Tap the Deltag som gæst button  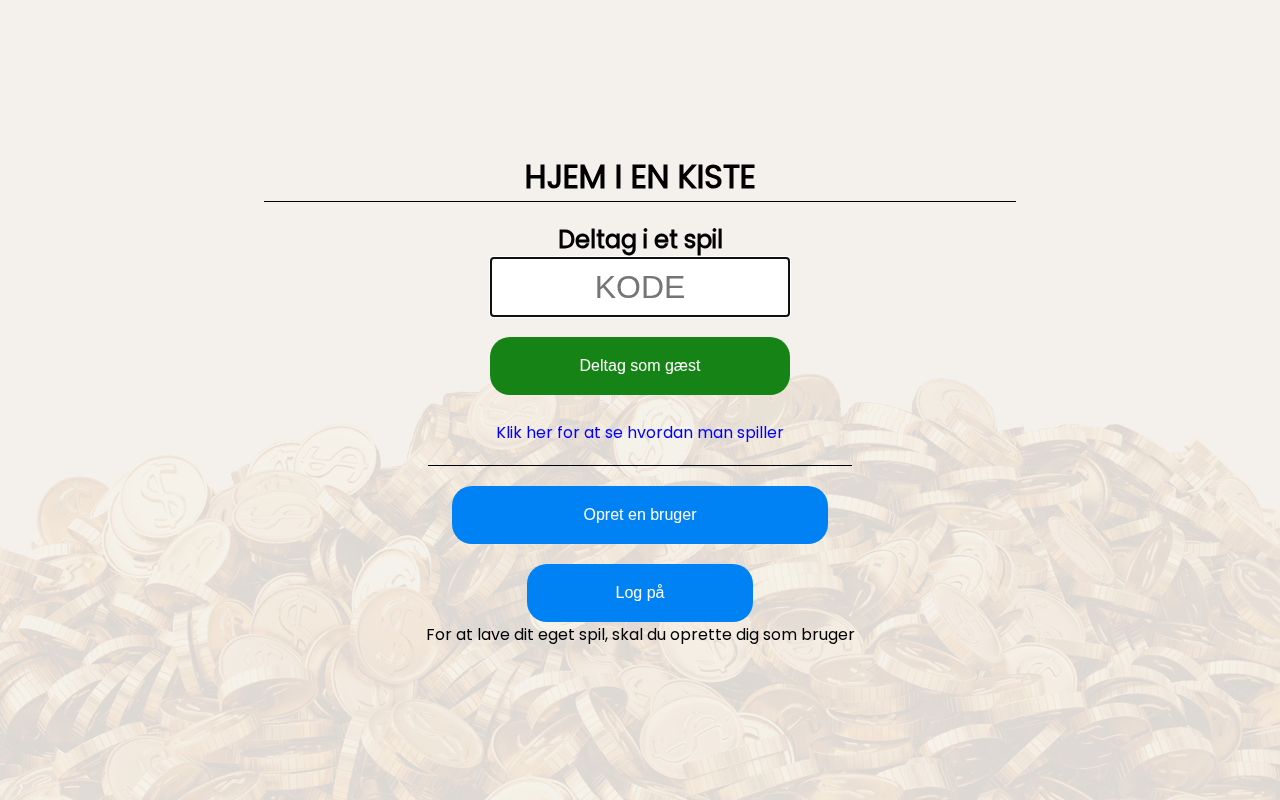tap(640, 366)
